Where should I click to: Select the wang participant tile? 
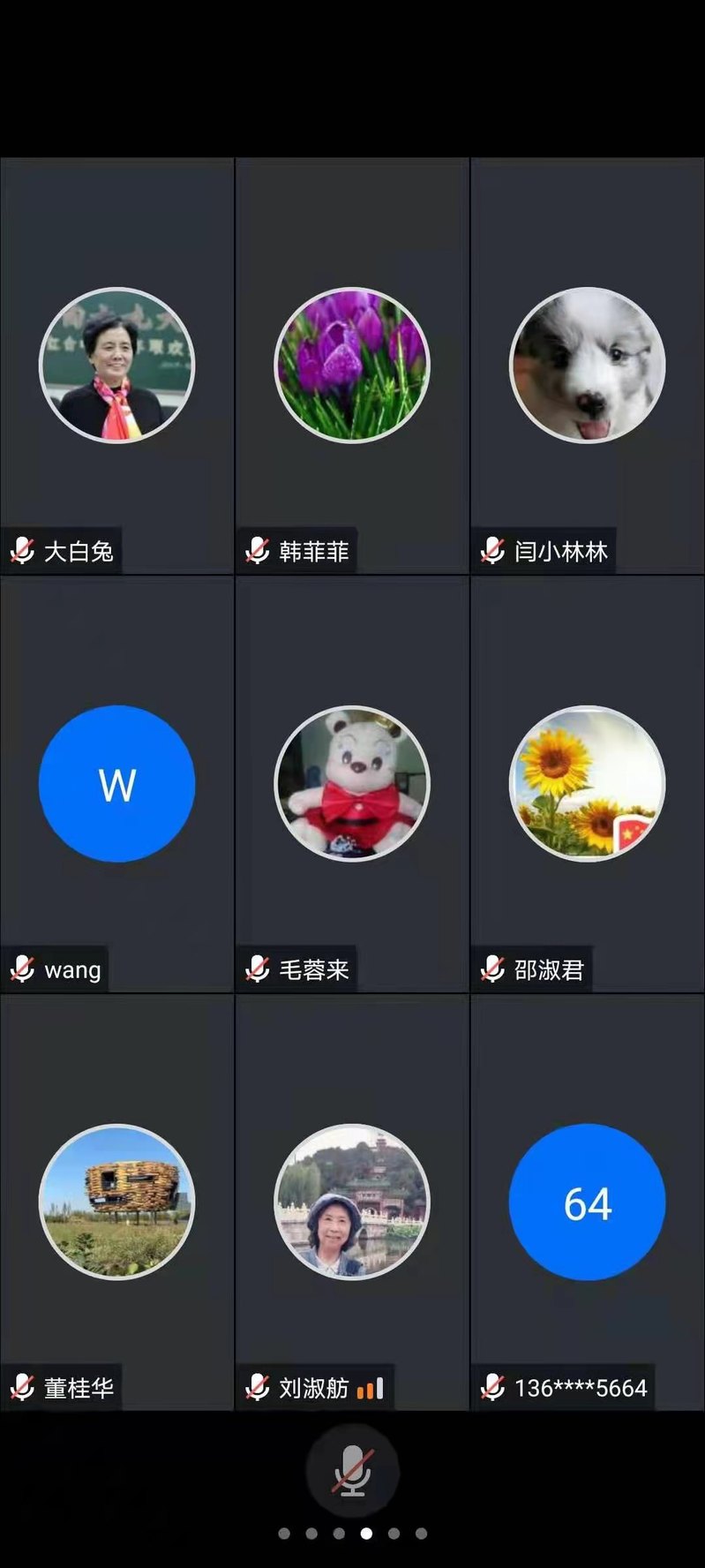click(116, 784)
